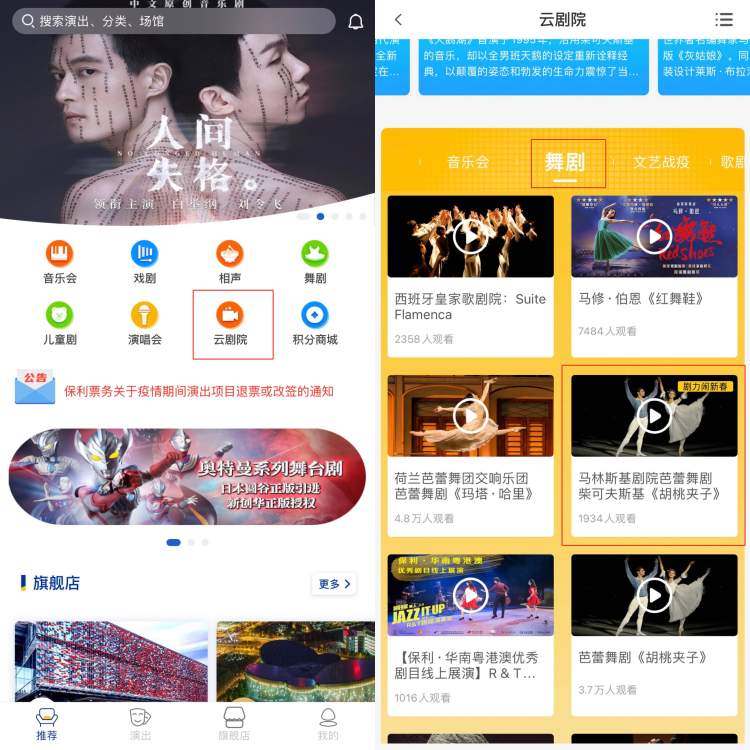
Task: Switch to the 演出 bottom tab
Action: (x=141, y=724)
